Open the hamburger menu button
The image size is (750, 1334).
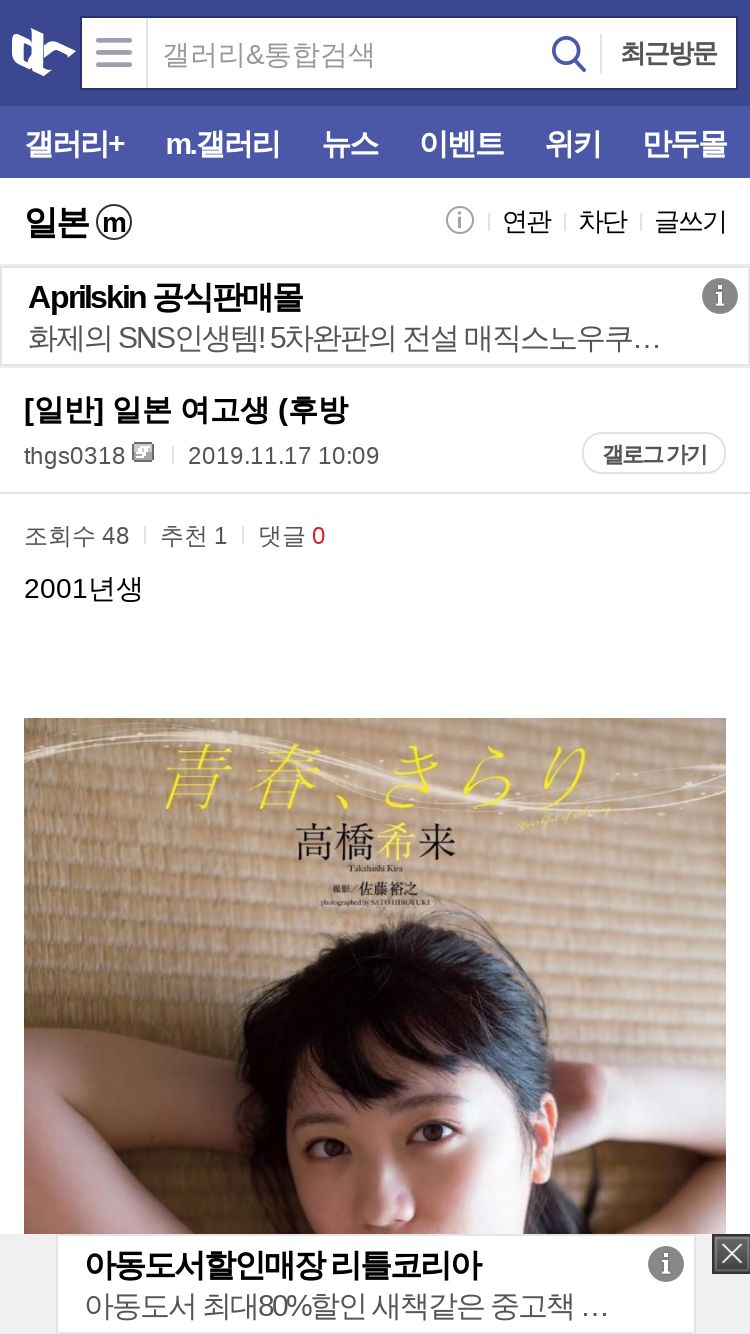114,53
